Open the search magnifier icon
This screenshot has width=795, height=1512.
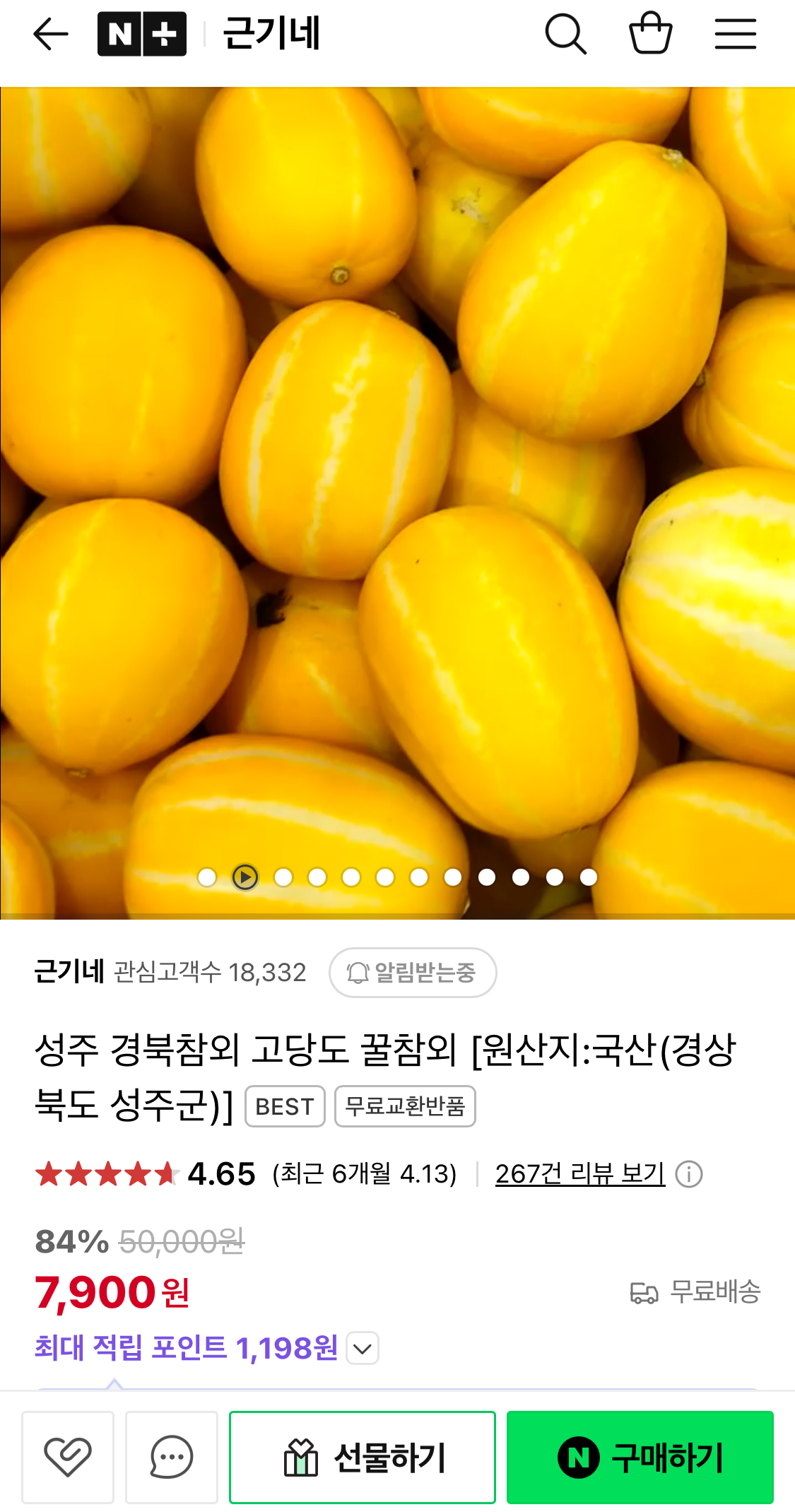pos(565,34)
